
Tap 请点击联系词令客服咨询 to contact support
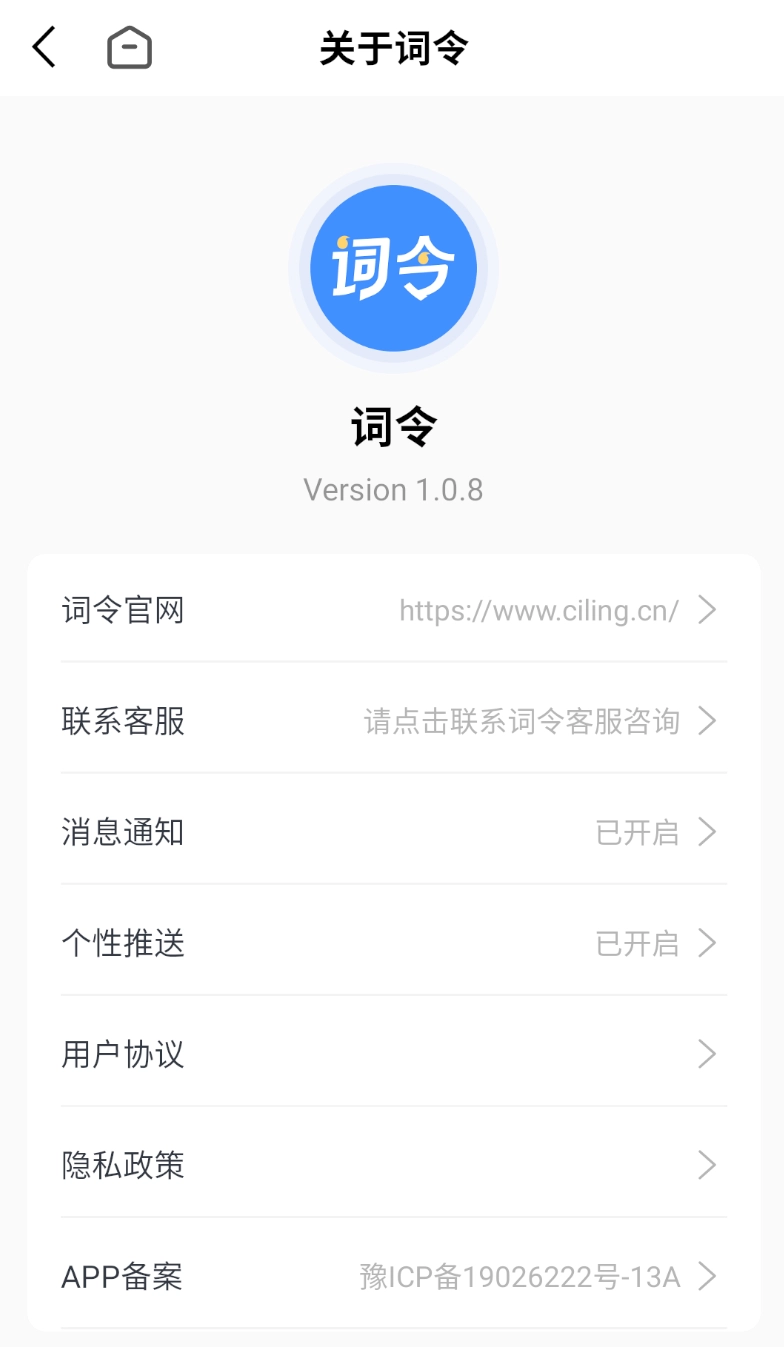tap(519, 721)
